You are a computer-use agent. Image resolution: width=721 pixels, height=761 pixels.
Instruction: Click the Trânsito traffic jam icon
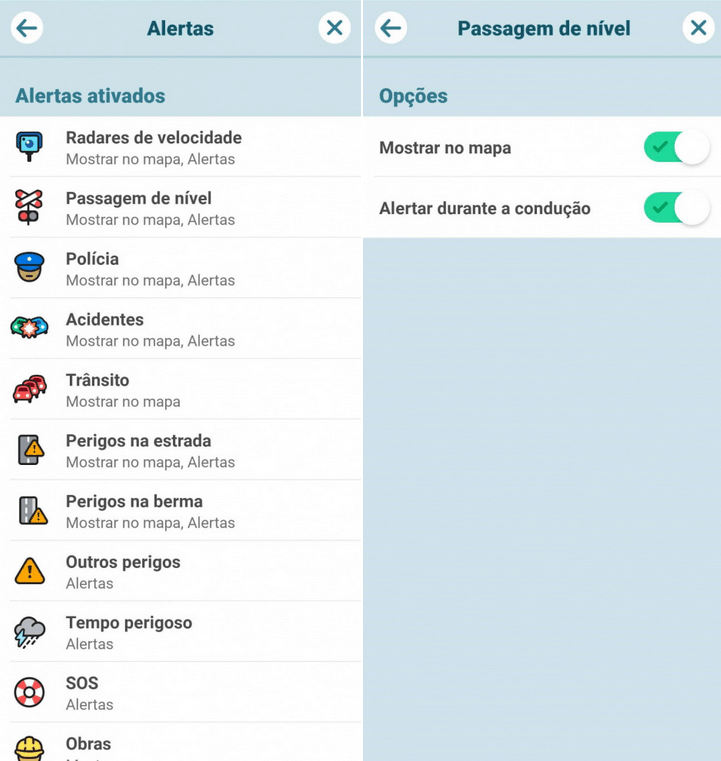(28, 390)
